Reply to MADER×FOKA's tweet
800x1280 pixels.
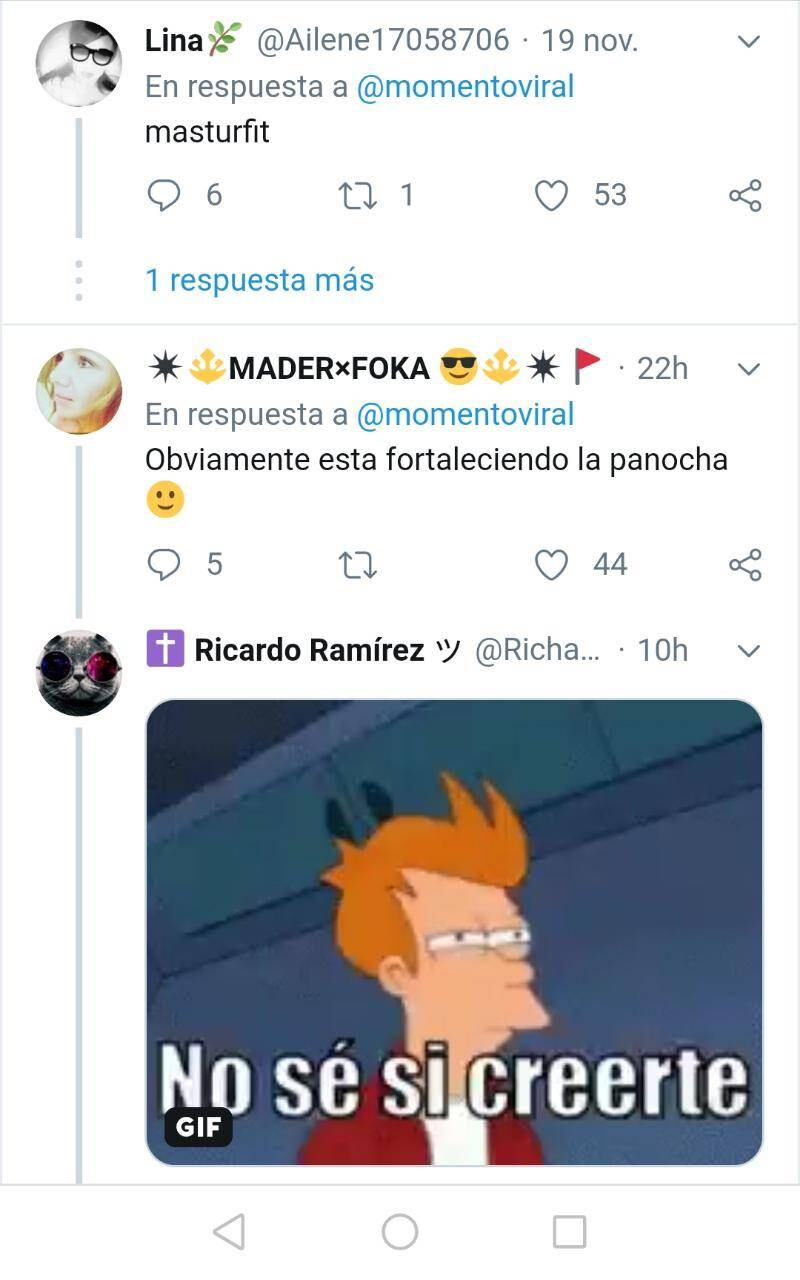(x=163, y=565)
